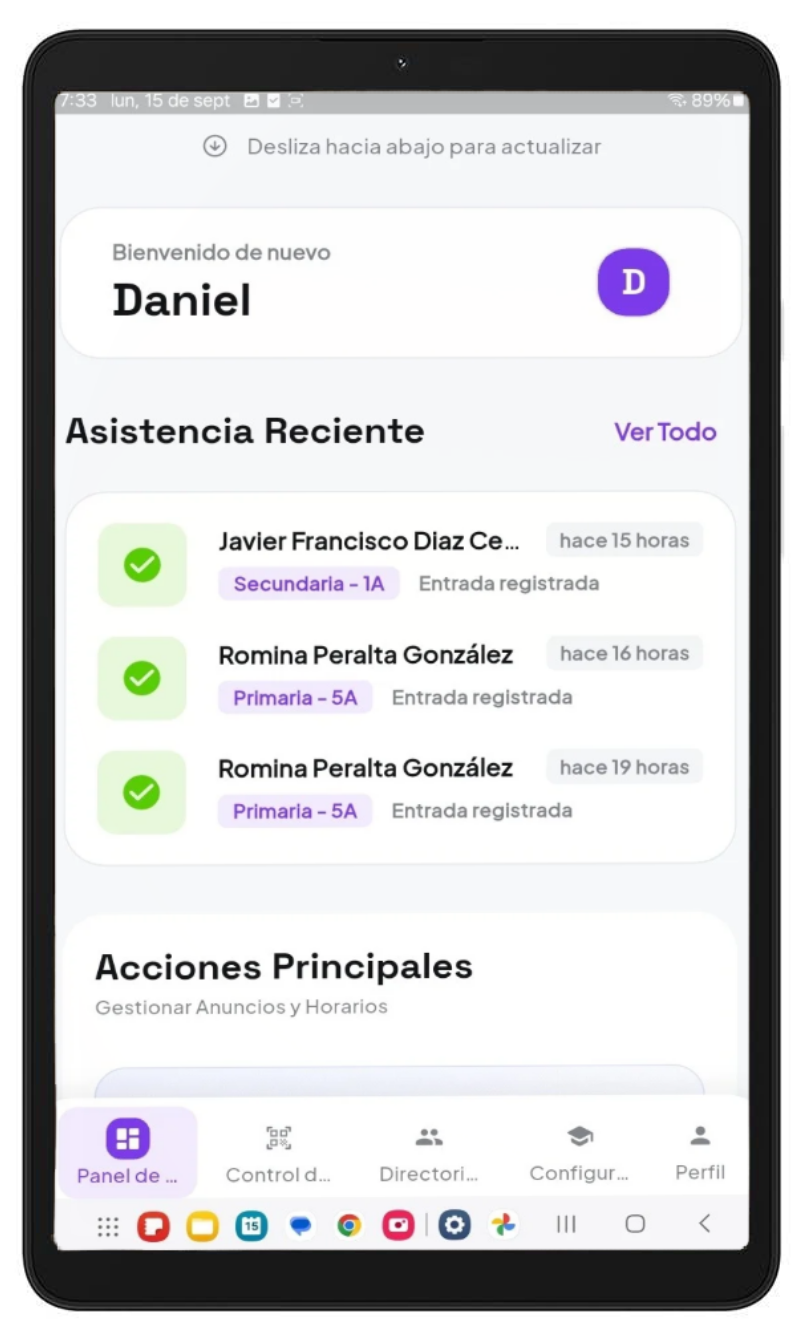This screenshot has width=800, height=1340.
Task: Open the Perfil tab
Action: (x=700, y=1153)
